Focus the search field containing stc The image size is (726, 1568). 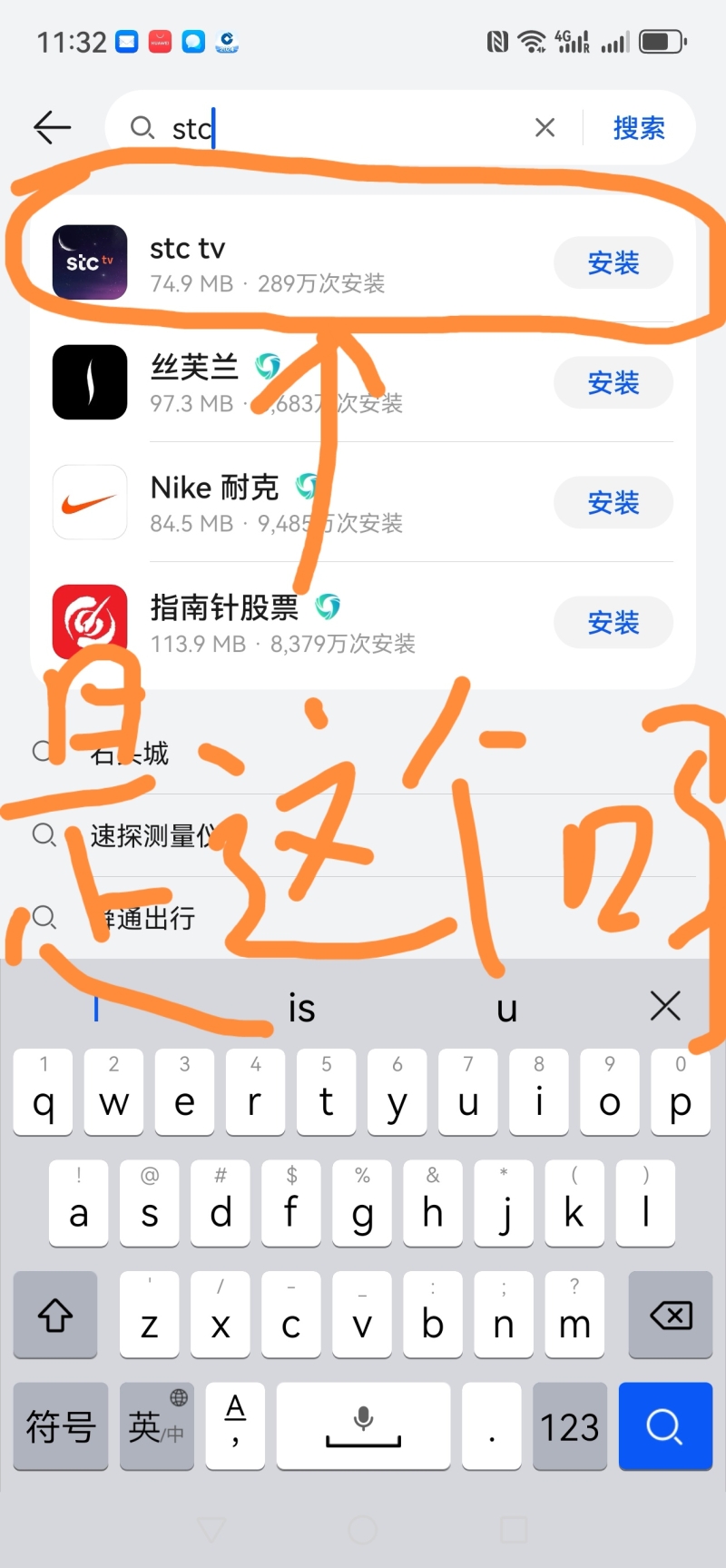tap(345, 128)
